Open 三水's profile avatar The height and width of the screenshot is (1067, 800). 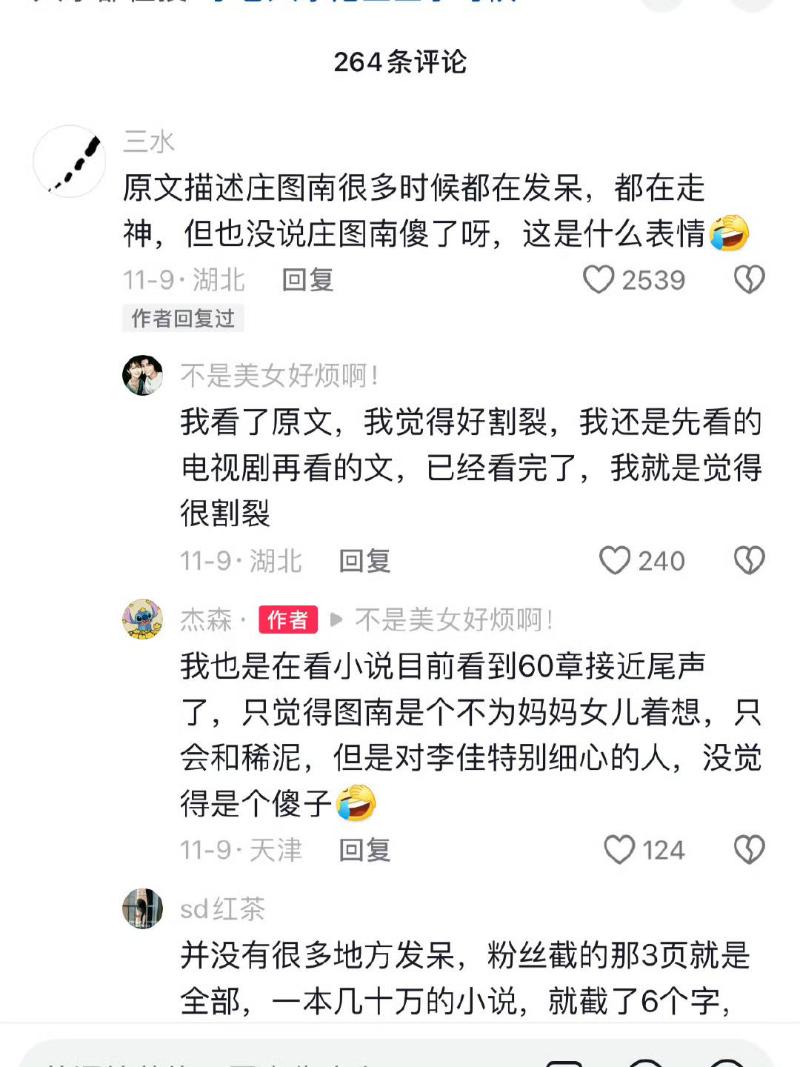[x=70, y=161]
